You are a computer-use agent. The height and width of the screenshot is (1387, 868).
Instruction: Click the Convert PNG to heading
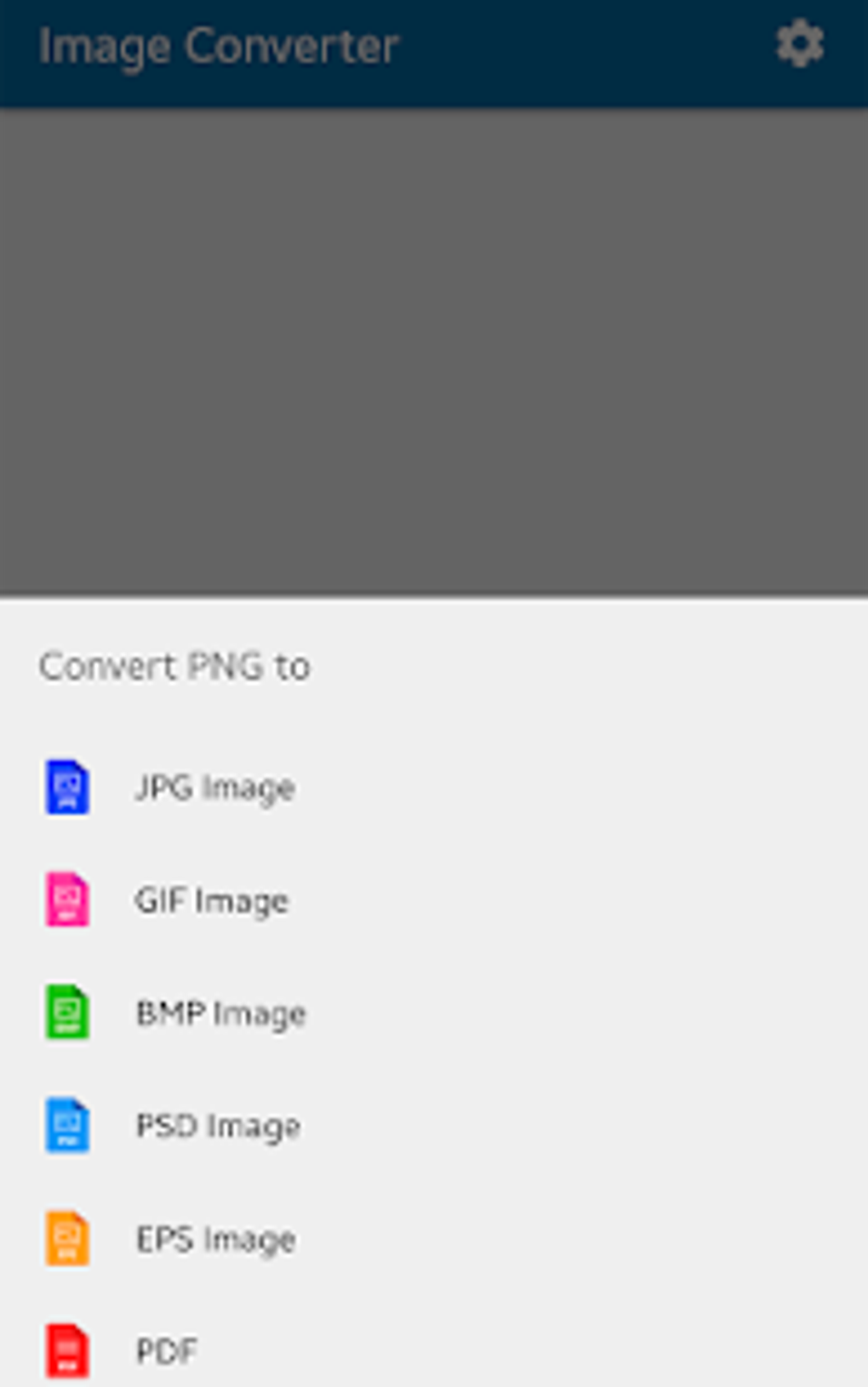coord(175,666)
